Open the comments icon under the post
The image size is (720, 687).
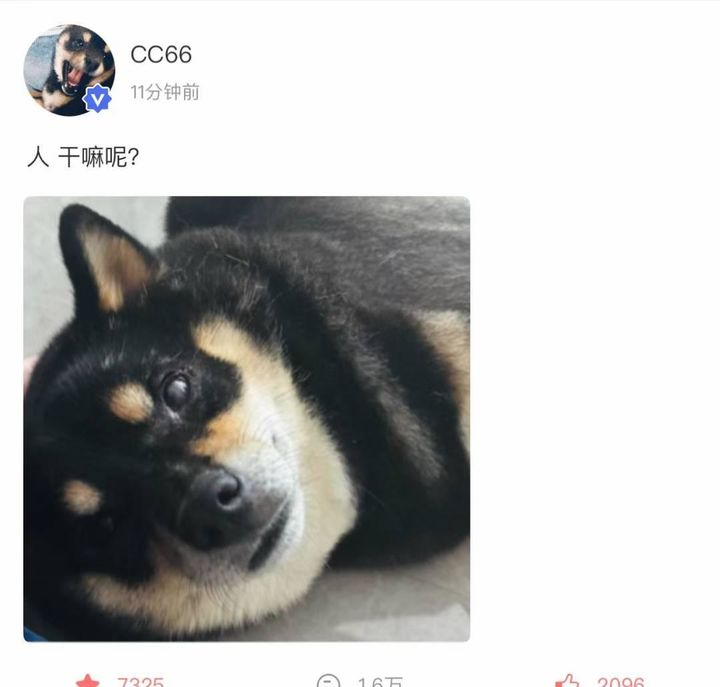tap(329, 681)
